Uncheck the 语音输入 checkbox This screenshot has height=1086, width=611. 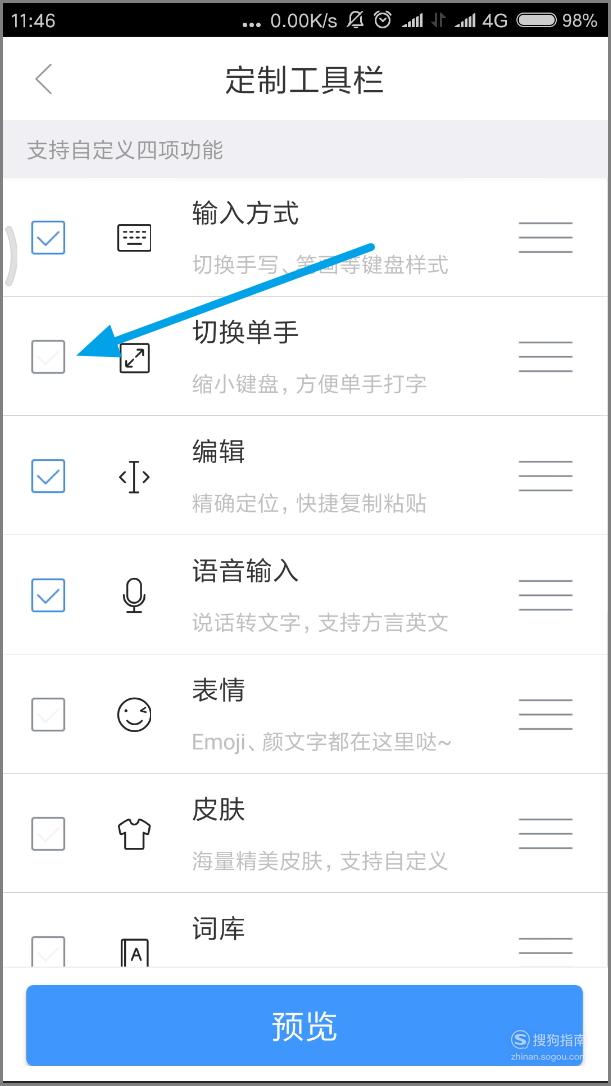point(48,595)
